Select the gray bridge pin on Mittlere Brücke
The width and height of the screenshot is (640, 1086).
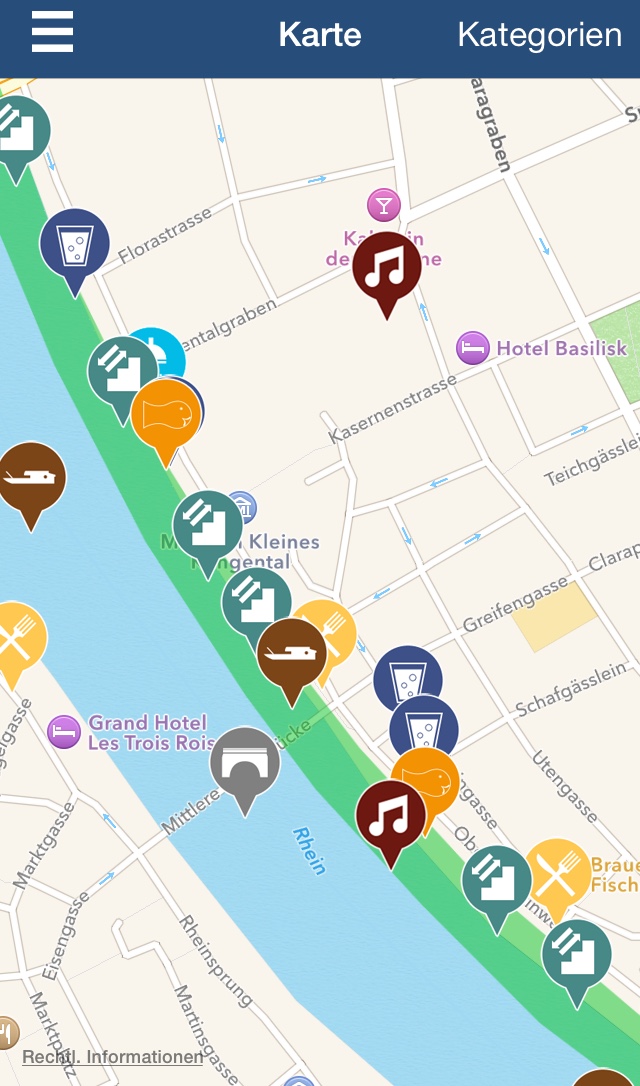(245, 764)
